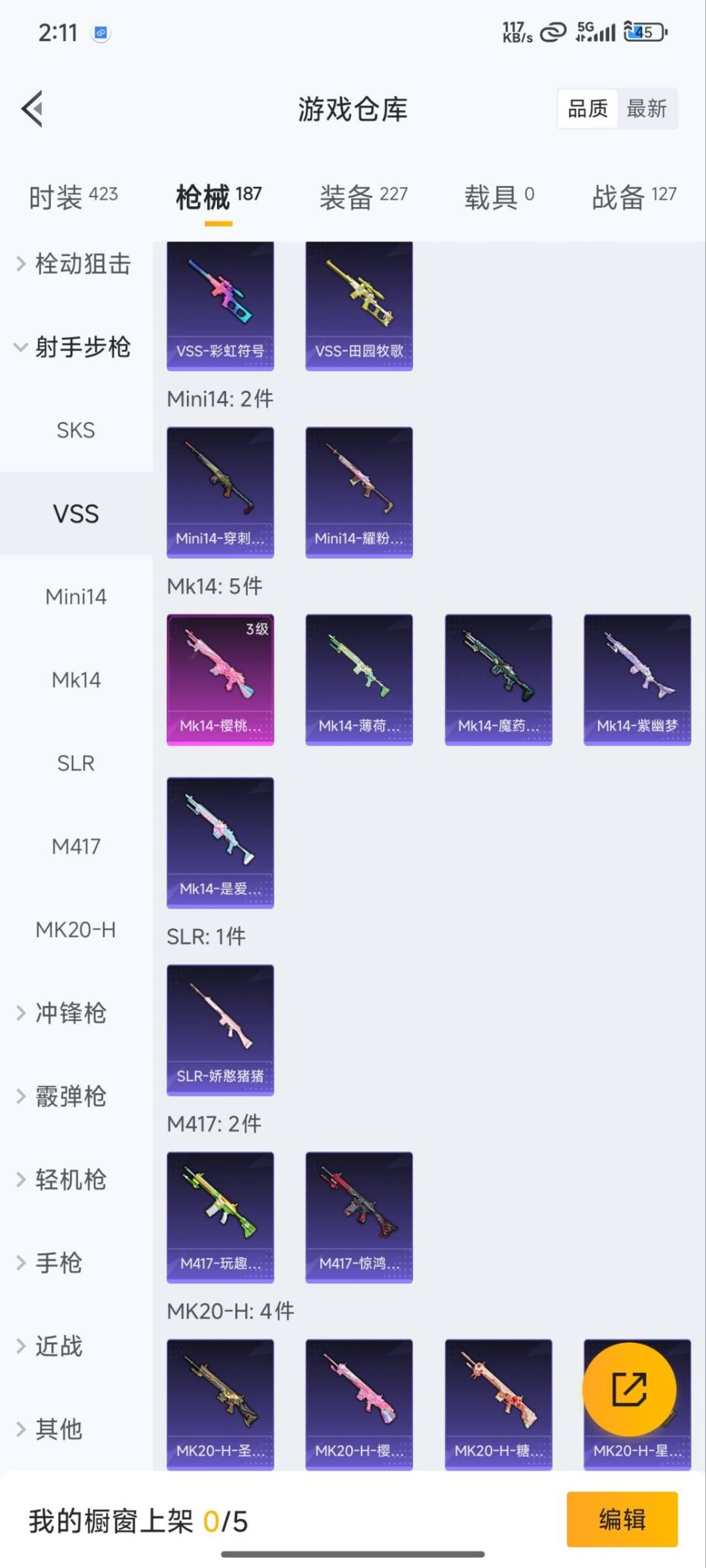Open the level 3 Mk14-樱桃 skin
The width and height of the screenshot is (706, 1568).
click(220, 679)
